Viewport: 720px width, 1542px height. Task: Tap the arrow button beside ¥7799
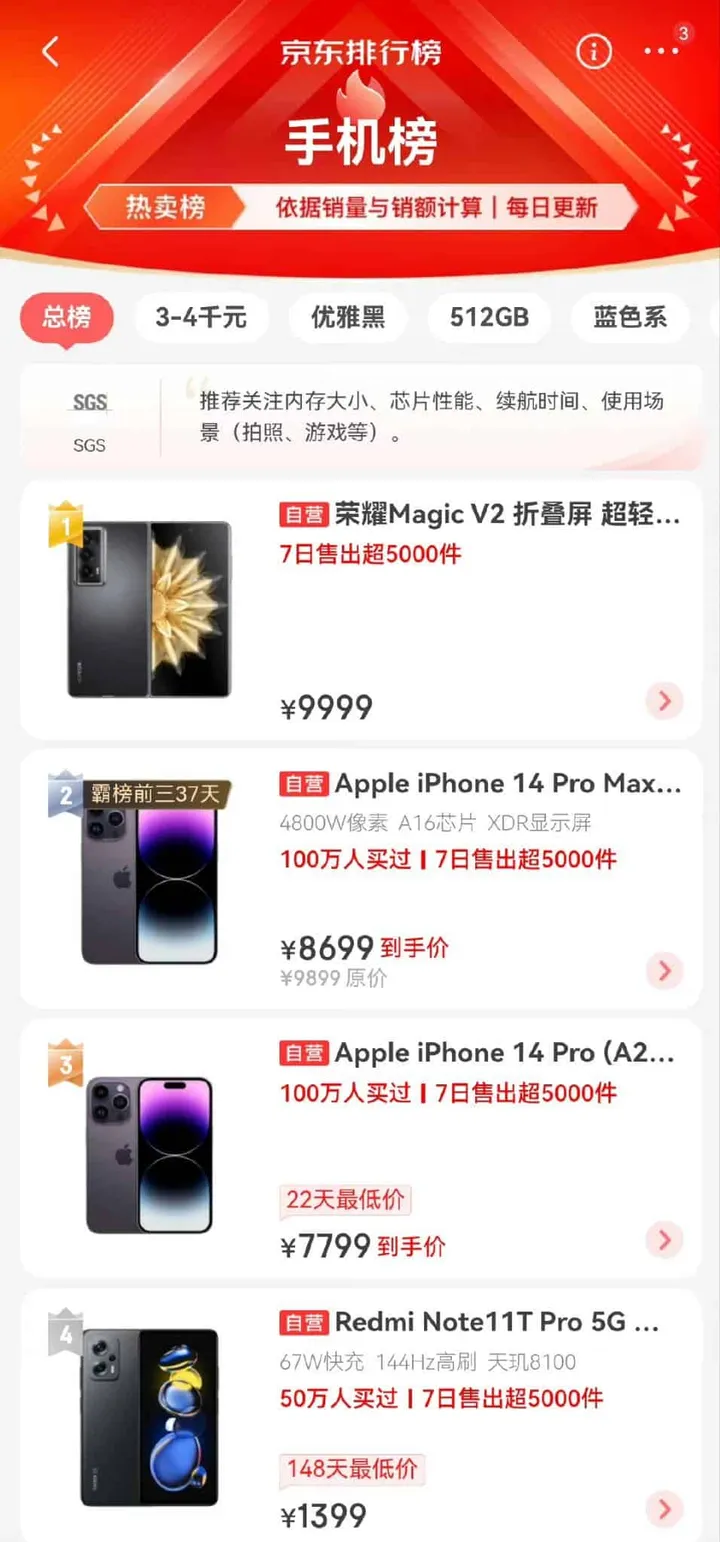pyautogui.click(x=664, y=1240)
